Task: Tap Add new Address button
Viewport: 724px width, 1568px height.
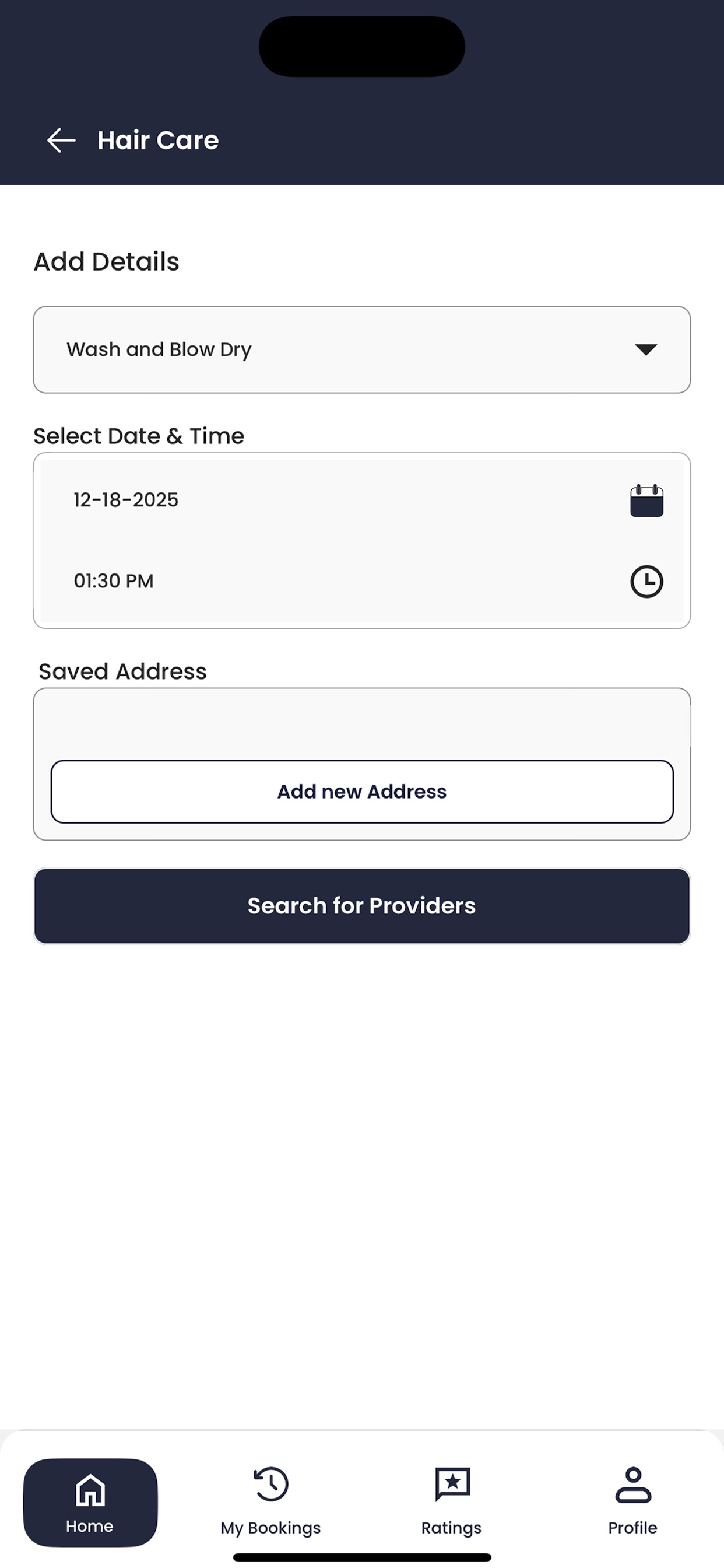Action: pyautogui.click(x=362, y=792)
